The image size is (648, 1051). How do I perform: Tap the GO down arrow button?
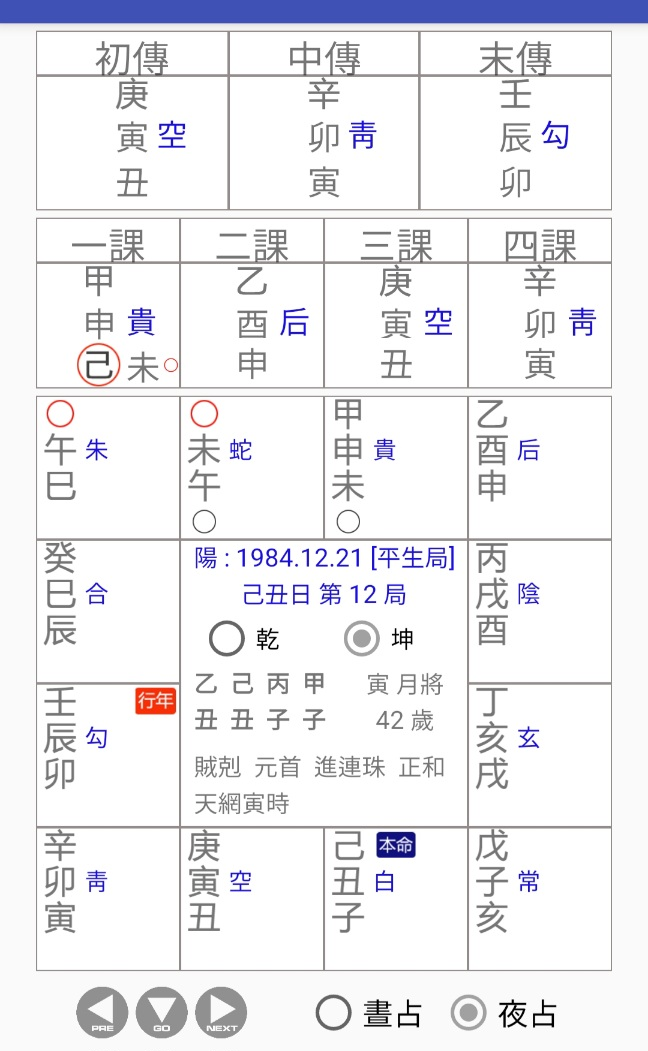(x=162, y=1012)
